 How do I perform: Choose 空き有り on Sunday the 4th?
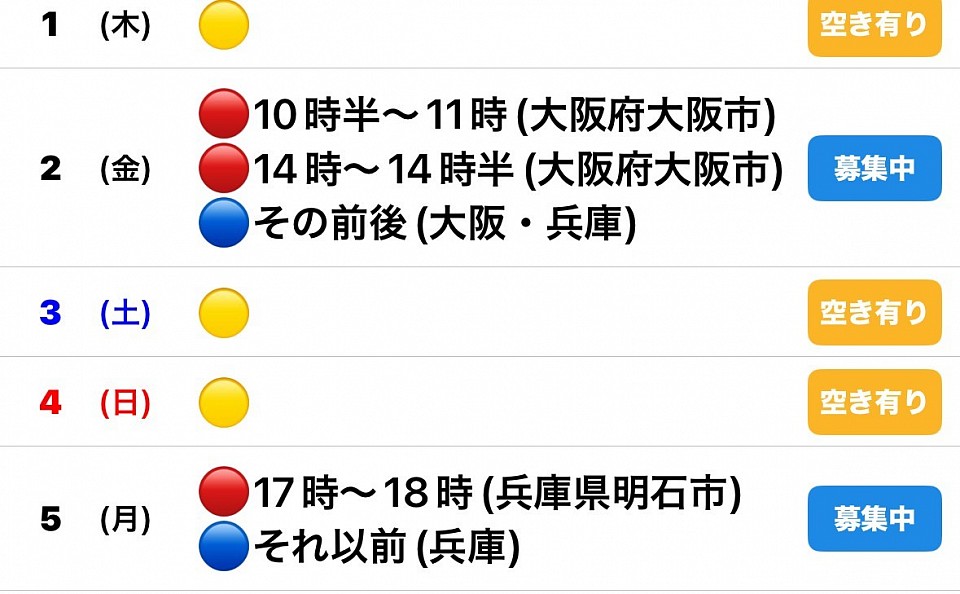pyautogui.click(x=874, y=402)
